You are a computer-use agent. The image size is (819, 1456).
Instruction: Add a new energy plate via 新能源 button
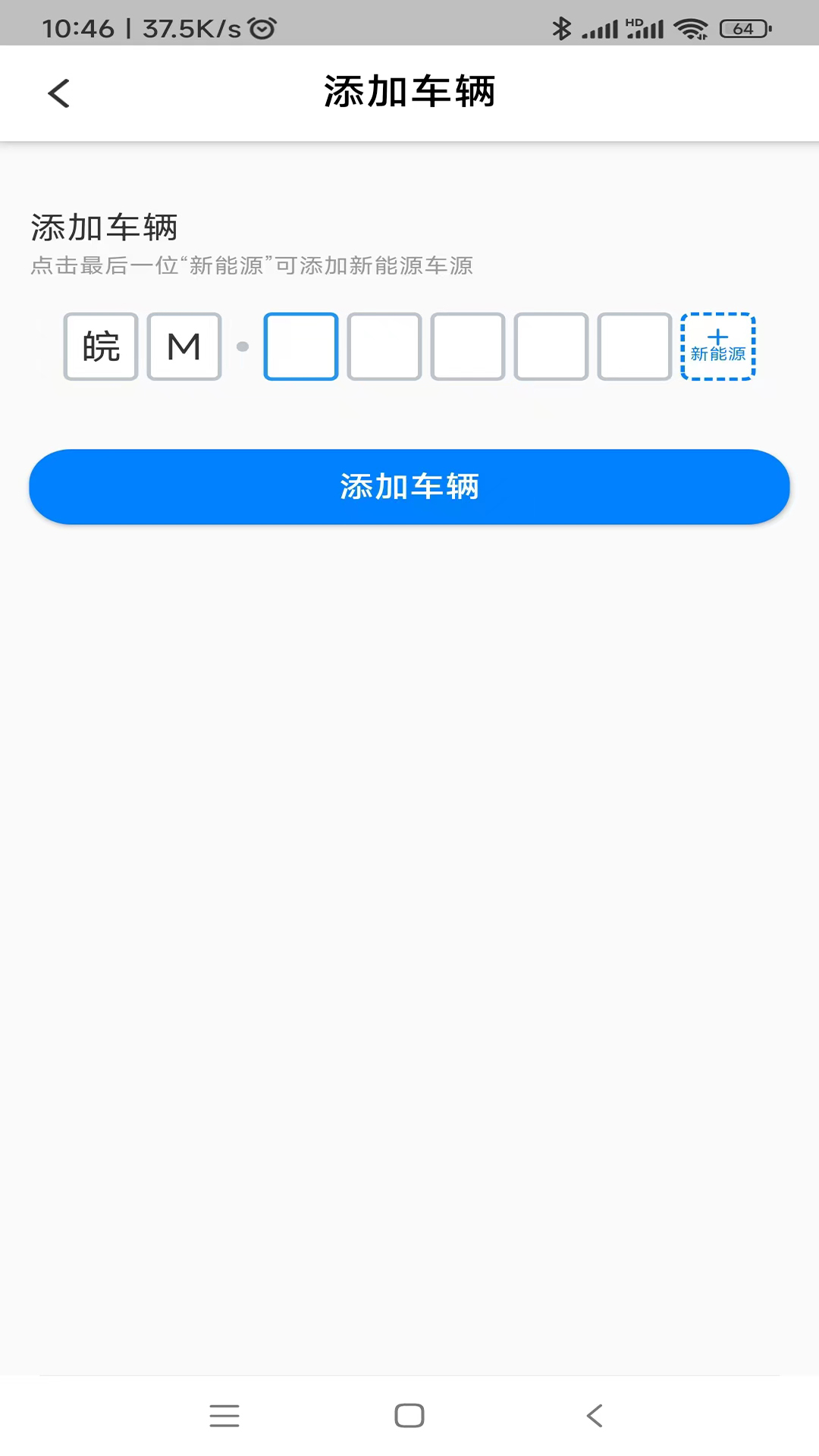point(717,347)
